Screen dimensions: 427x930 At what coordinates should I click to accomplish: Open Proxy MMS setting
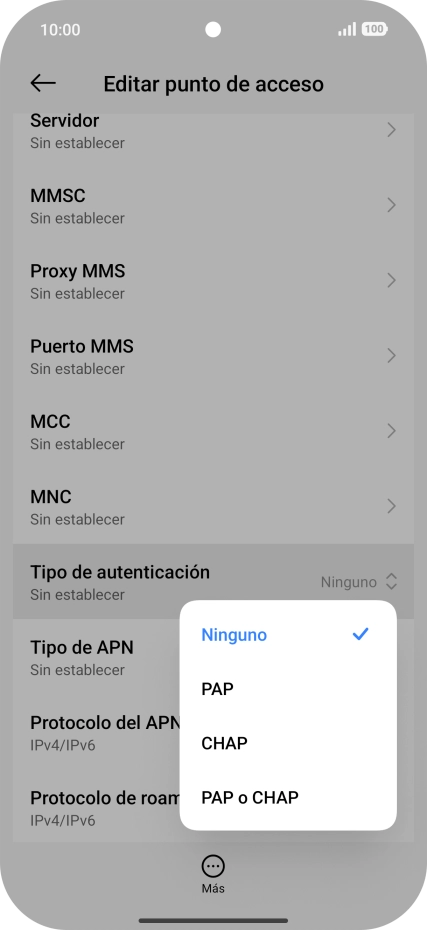click(x=214, y=281)
